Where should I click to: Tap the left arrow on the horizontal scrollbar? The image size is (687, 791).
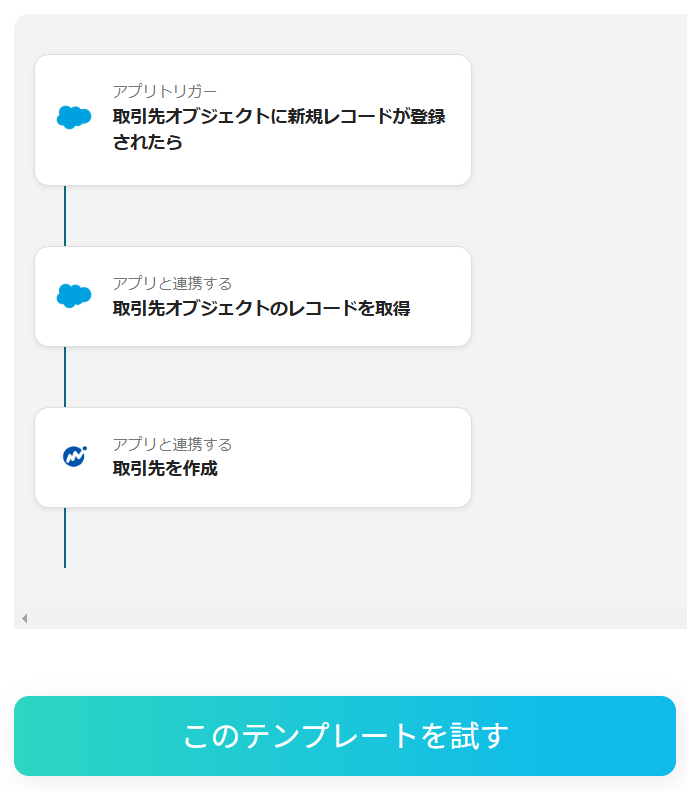tap(24, 619)
